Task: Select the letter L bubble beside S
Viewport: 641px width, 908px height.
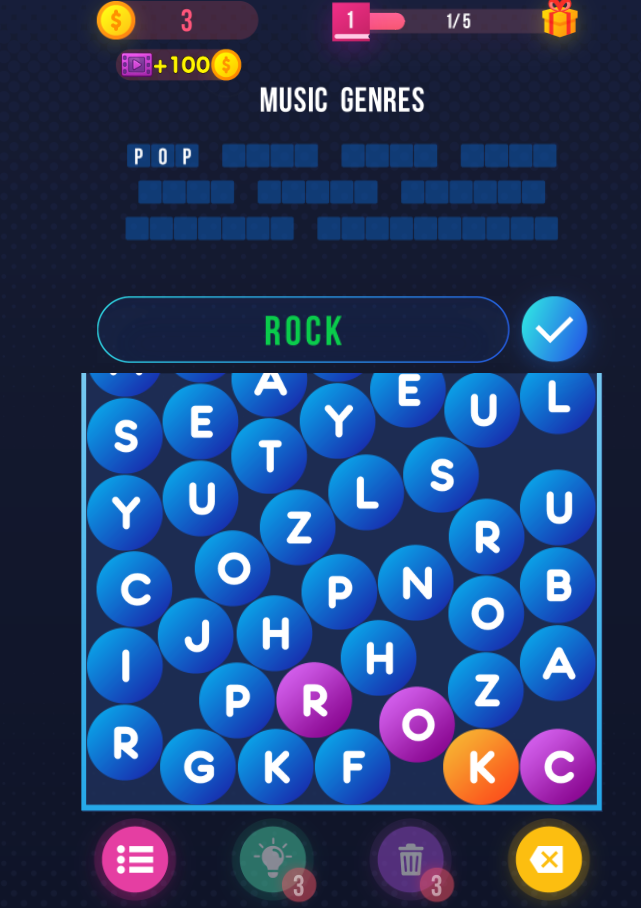Action: tap(366, 492)
